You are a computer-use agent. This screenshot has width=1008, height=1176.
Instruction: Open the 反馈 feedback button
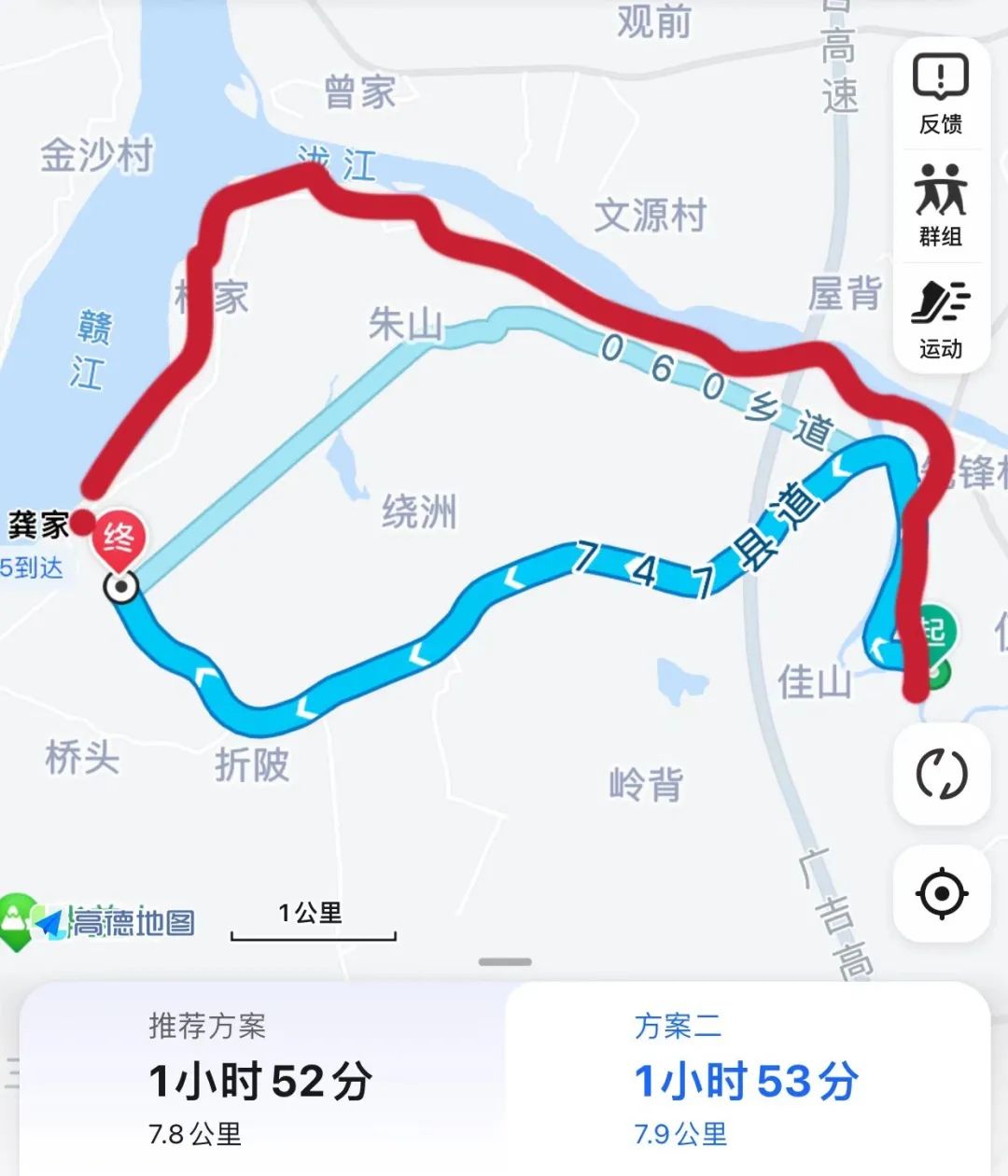[940, 94]
